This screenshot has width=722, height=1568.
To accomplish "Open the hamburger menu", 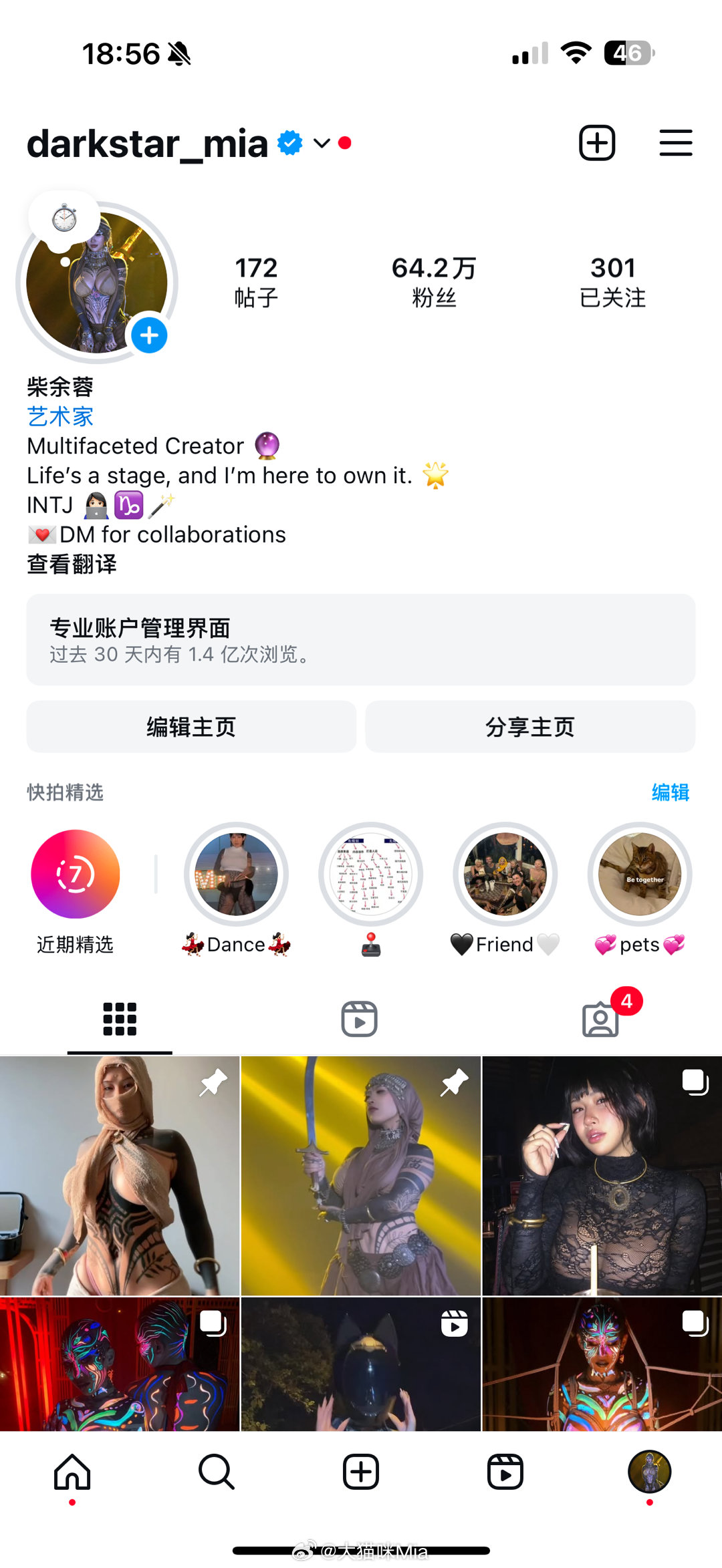I will click(675, 143).
